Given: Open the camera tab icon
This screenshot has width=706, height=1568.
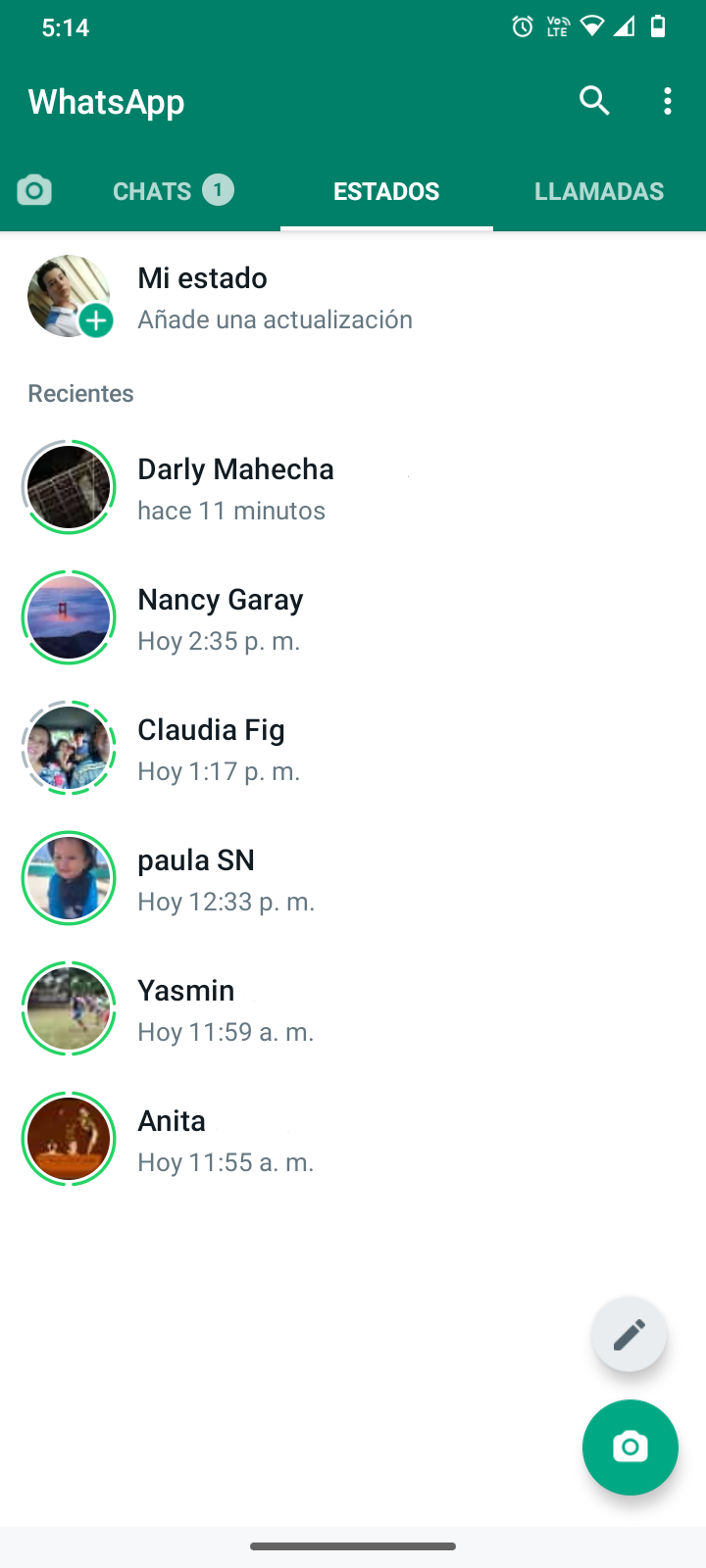Looking at the screenshot, I should 34,190.
